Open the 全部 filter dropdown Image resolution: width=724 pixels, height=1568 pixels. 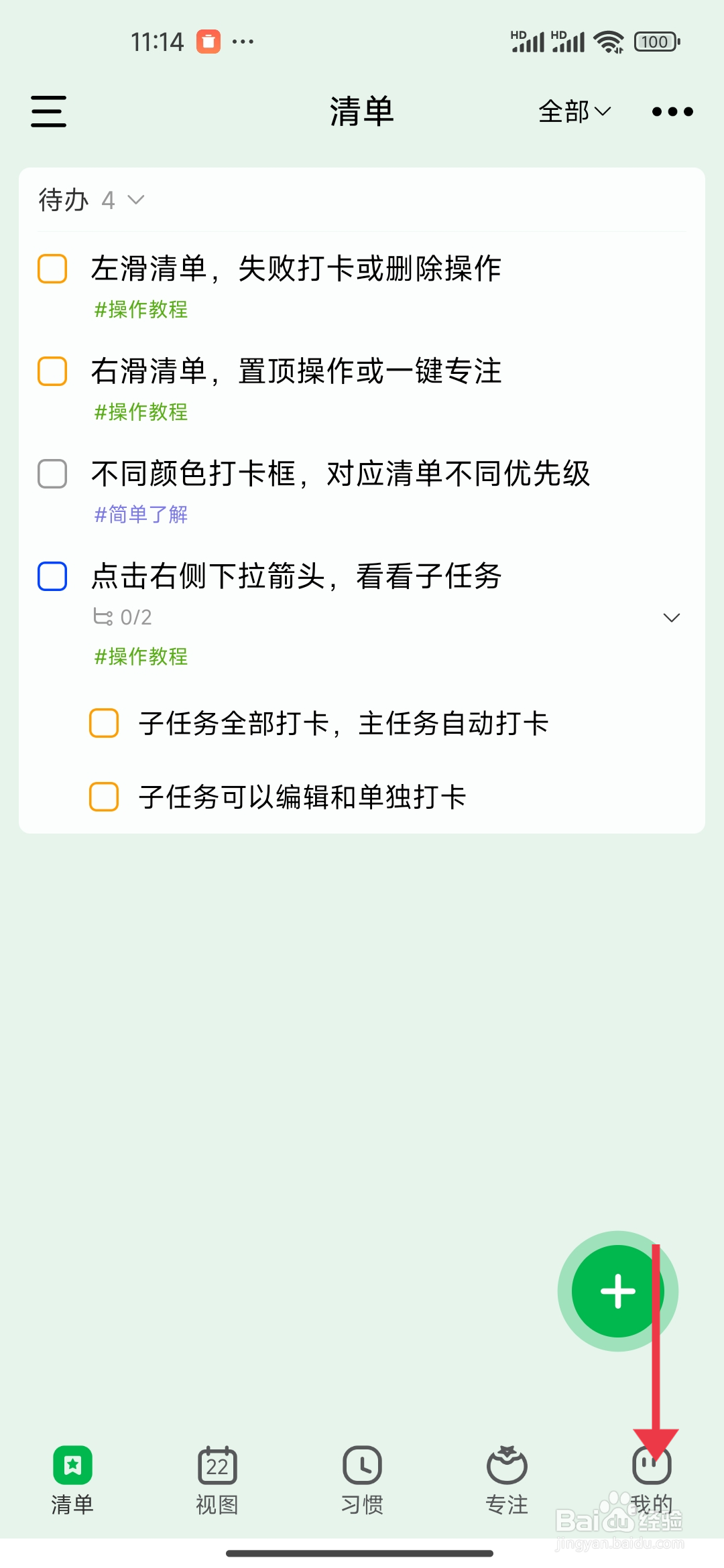(575, 111)
